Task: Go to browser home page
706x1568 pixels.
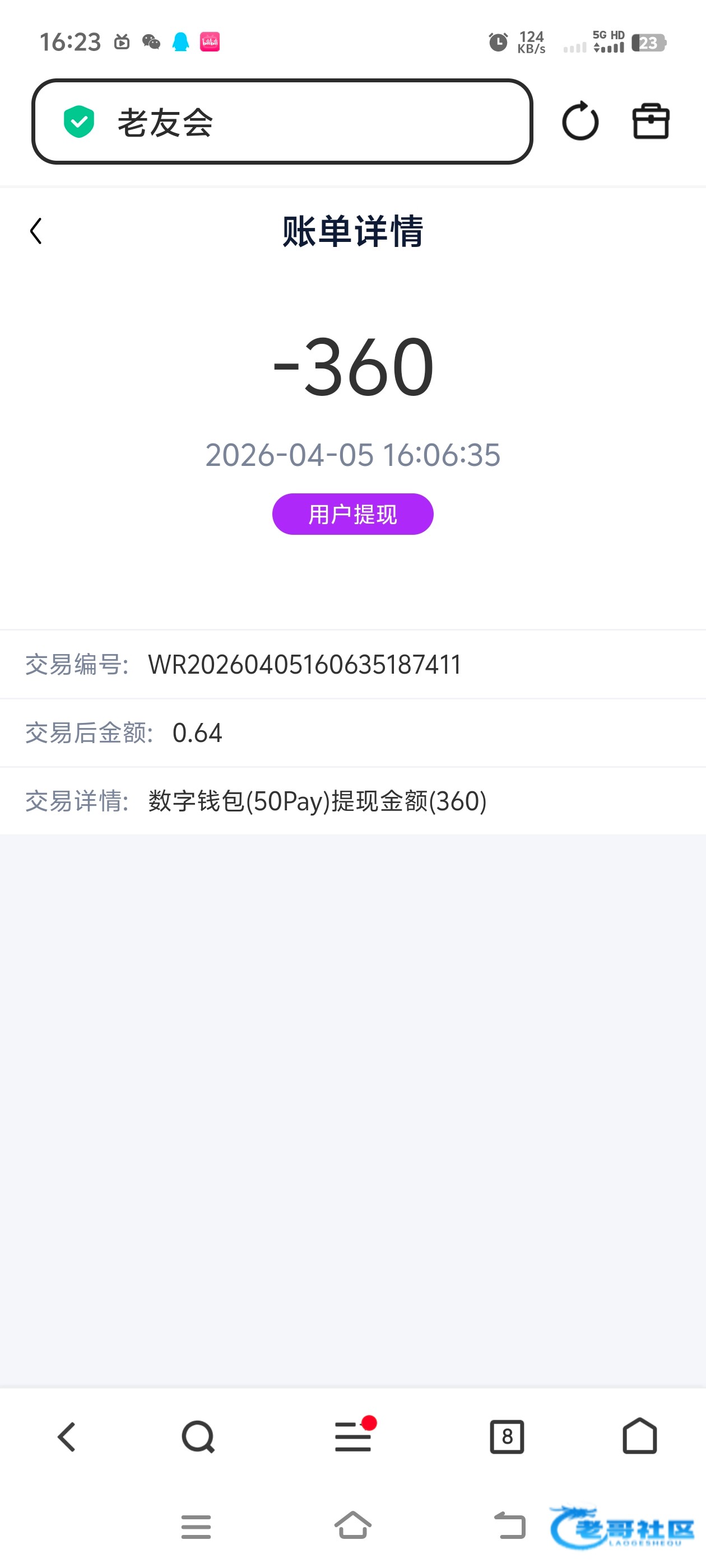Action: (639, 1437)
